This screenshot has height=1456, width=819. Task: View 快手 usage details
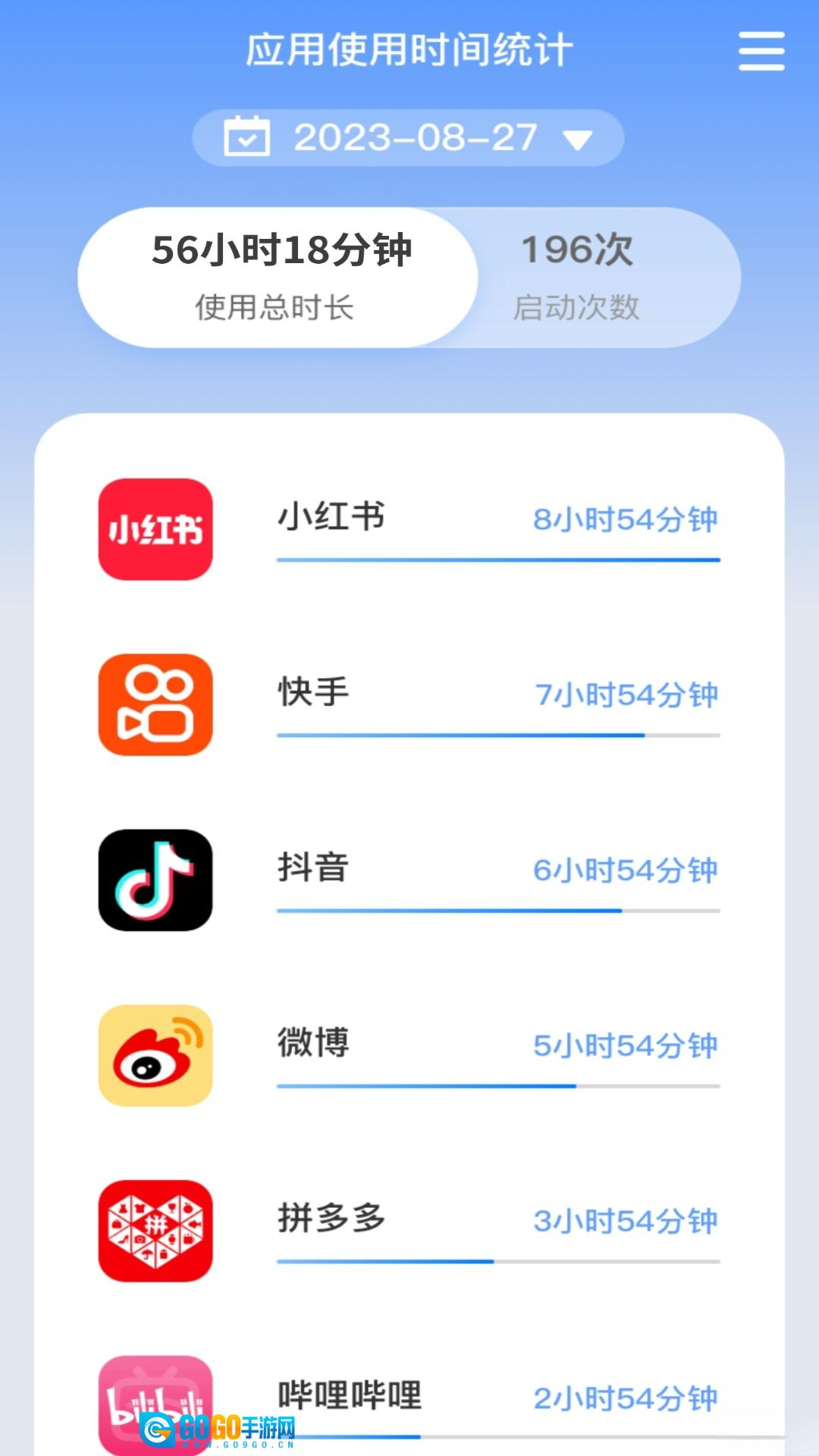pyautogui.click(x=409, y=704)
